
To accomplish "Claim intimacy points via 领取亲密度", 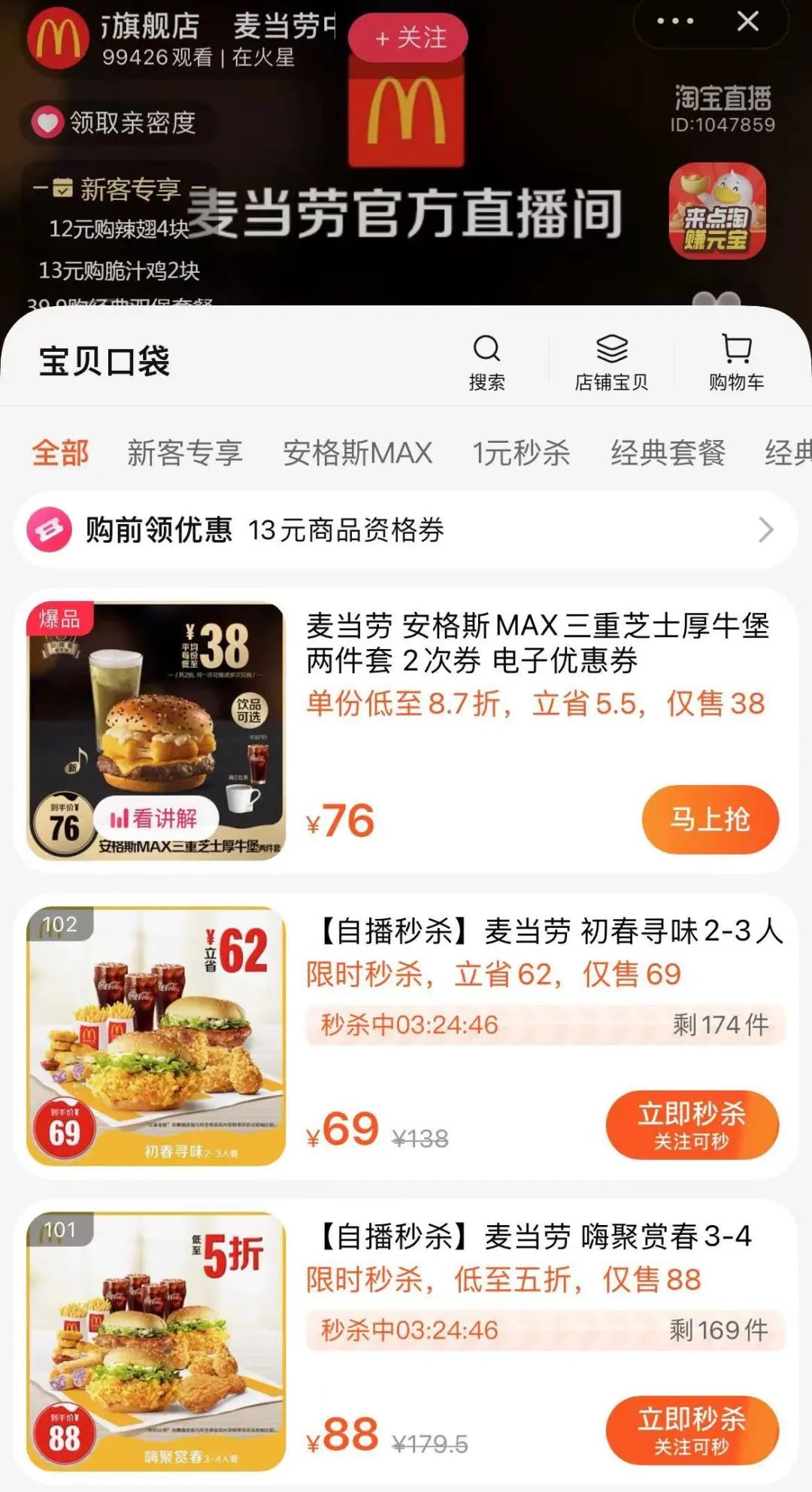I will point(120,123).
